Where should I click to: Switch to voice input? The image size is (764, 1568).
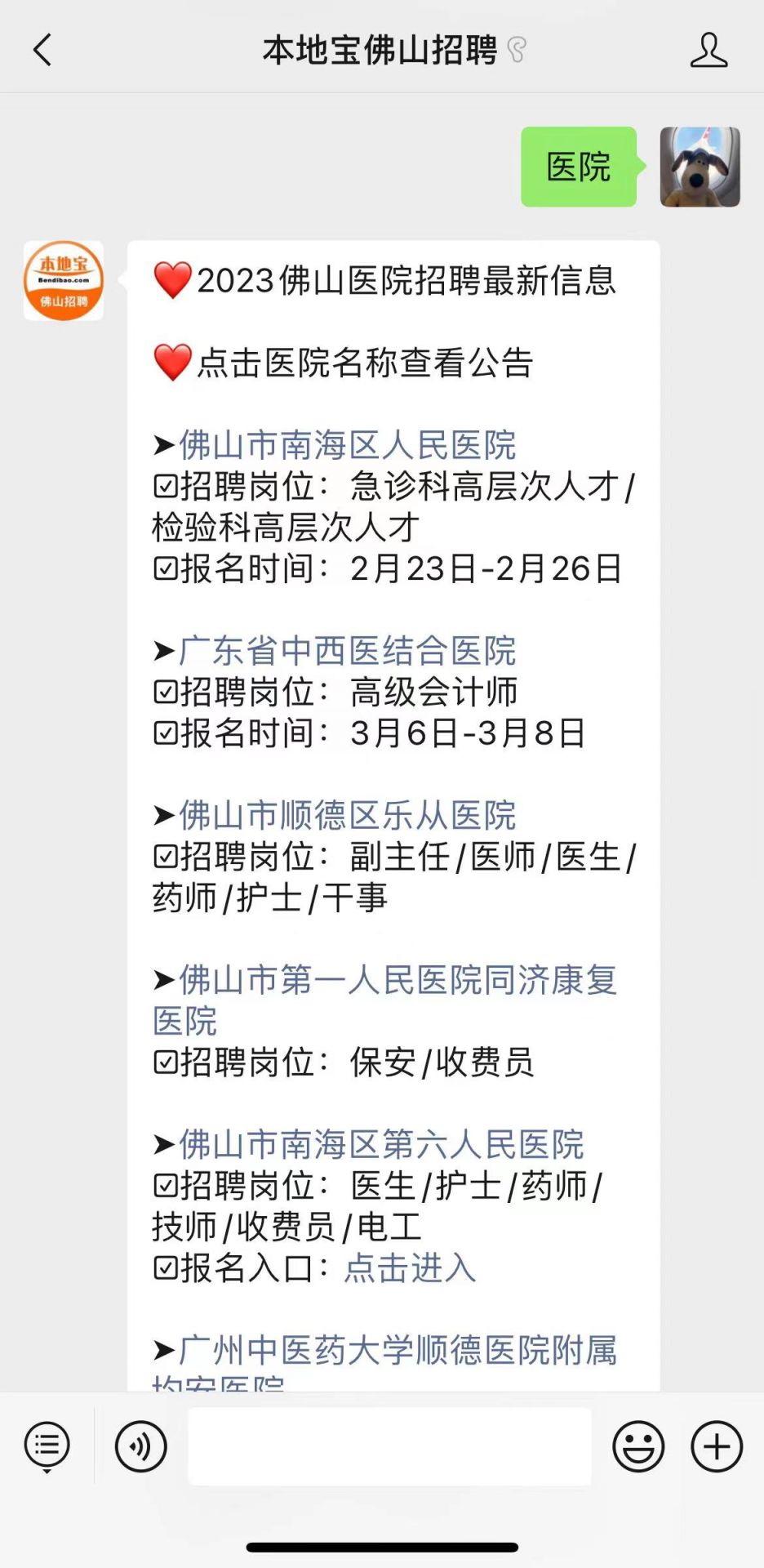pyautogui.click(x=141, y=1446)
